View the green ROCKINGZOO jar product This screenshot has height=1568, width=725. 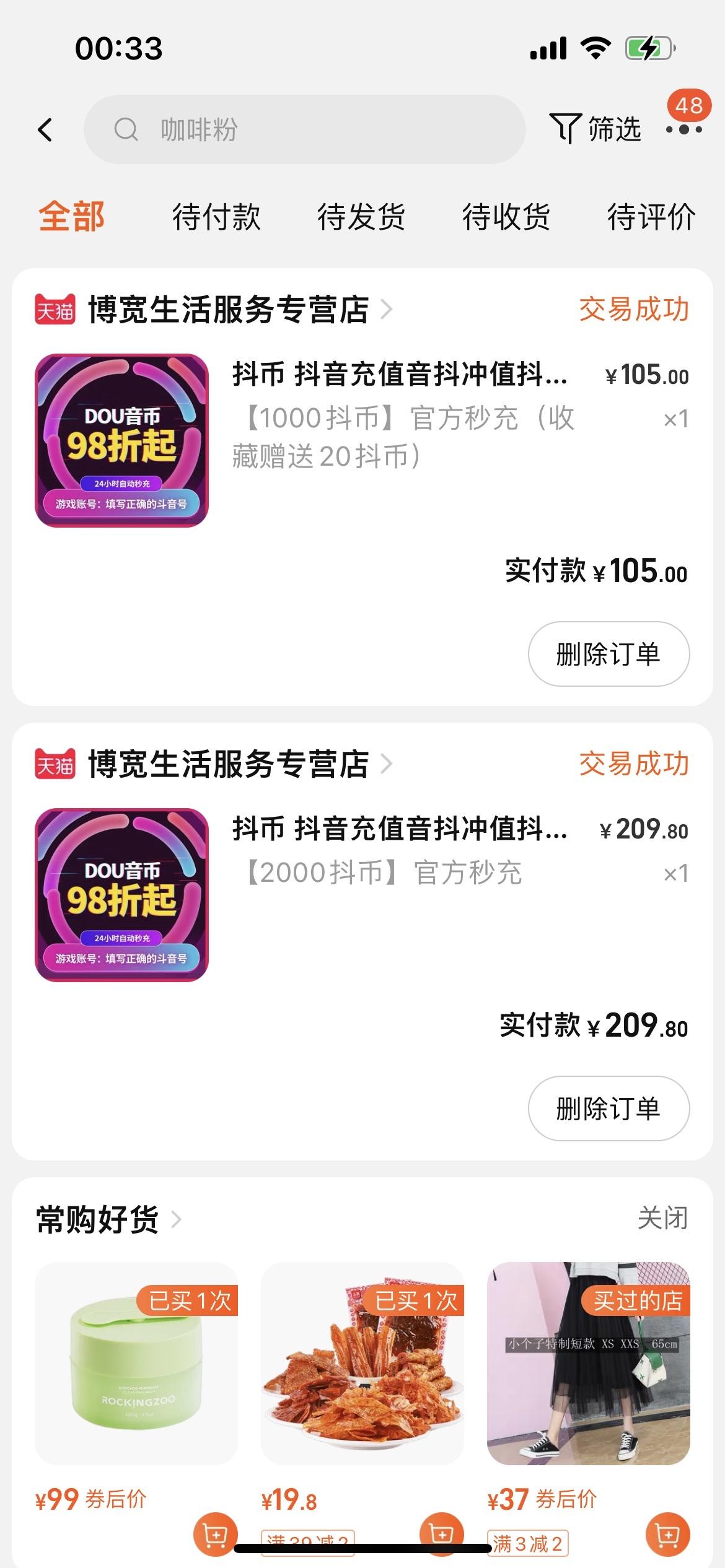[x=136, y=1364]
